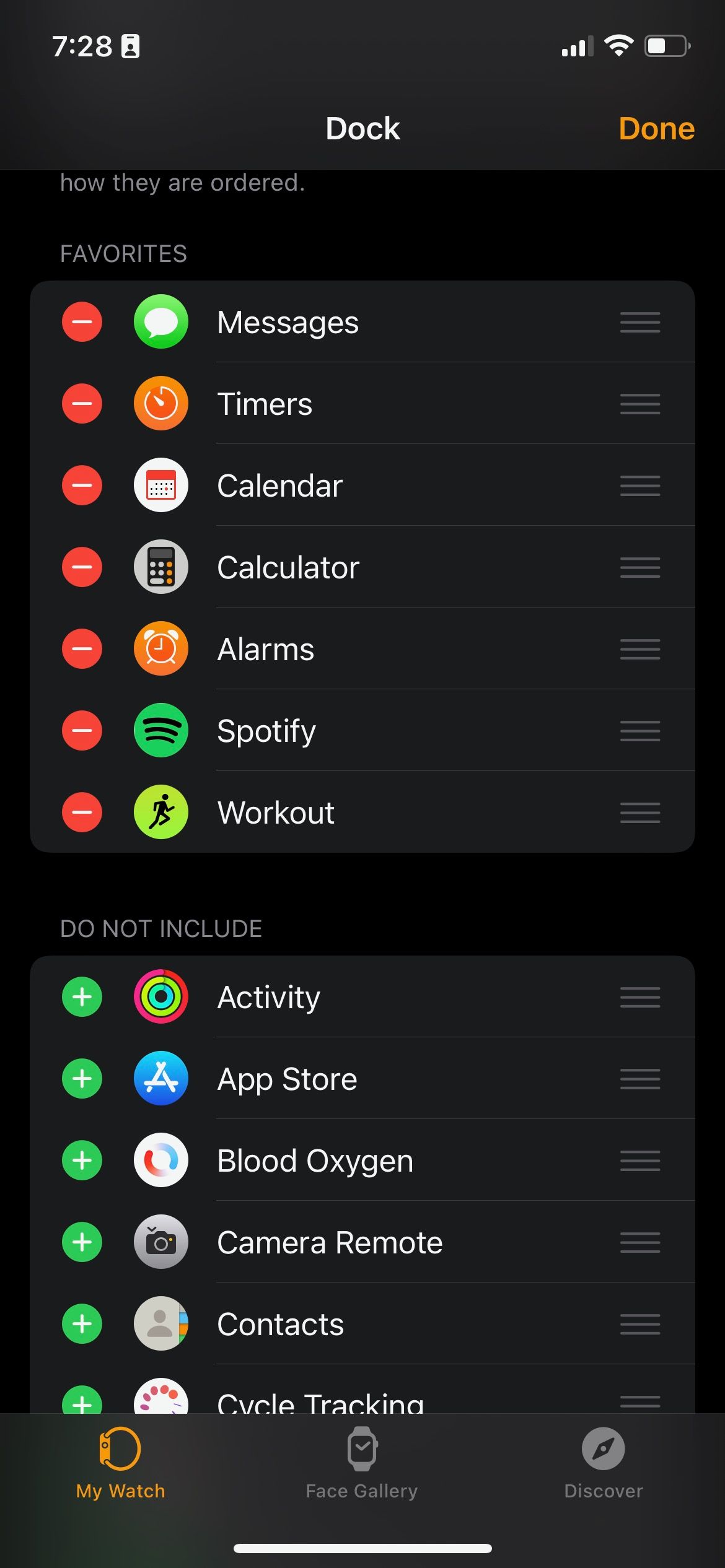Select the Calendar app icon
This screenshot has height=1568, width=725.
click(x=160, y=485)
